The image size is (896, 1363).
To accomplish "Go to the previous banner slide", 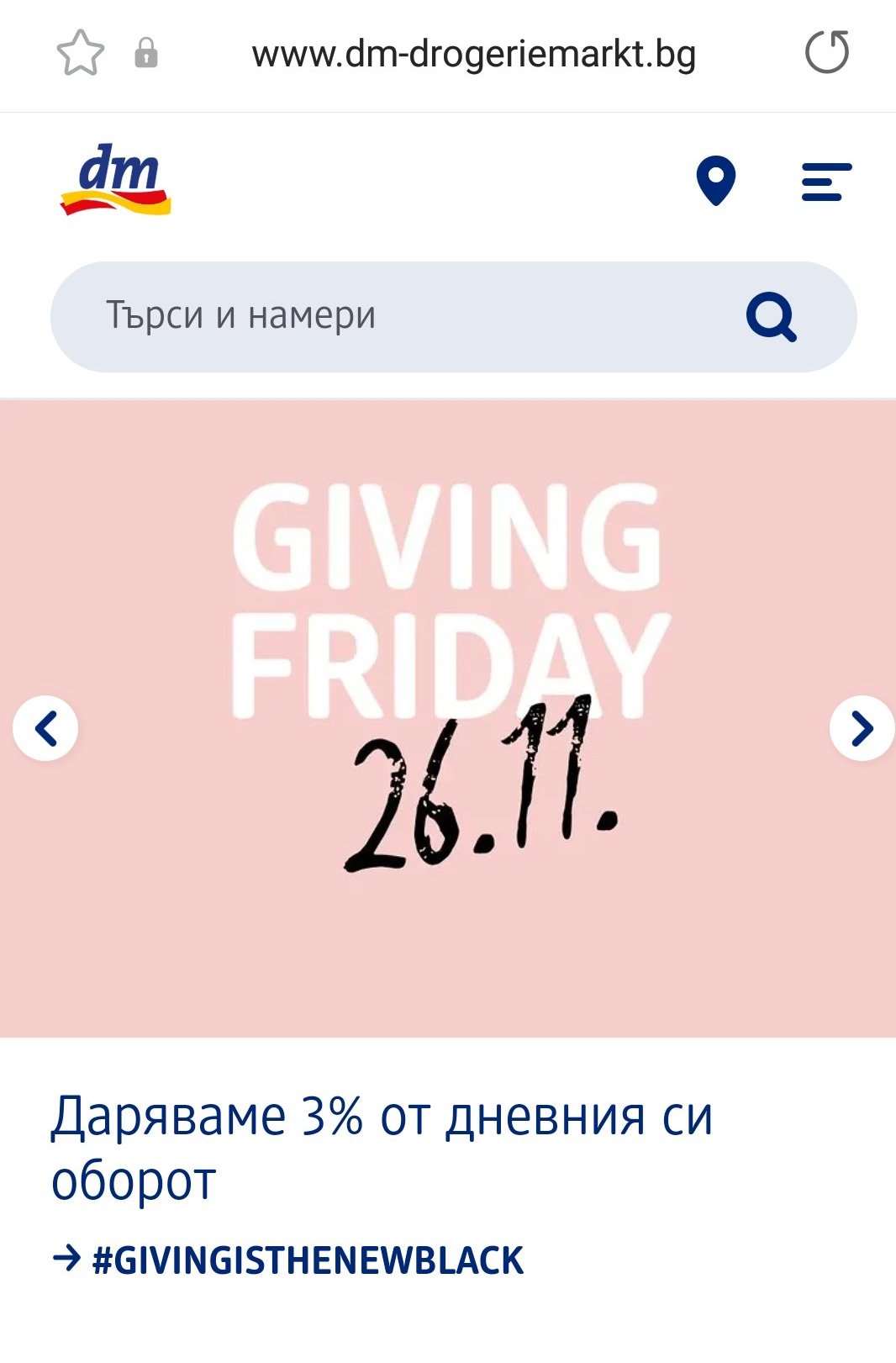I will [45, 728].
